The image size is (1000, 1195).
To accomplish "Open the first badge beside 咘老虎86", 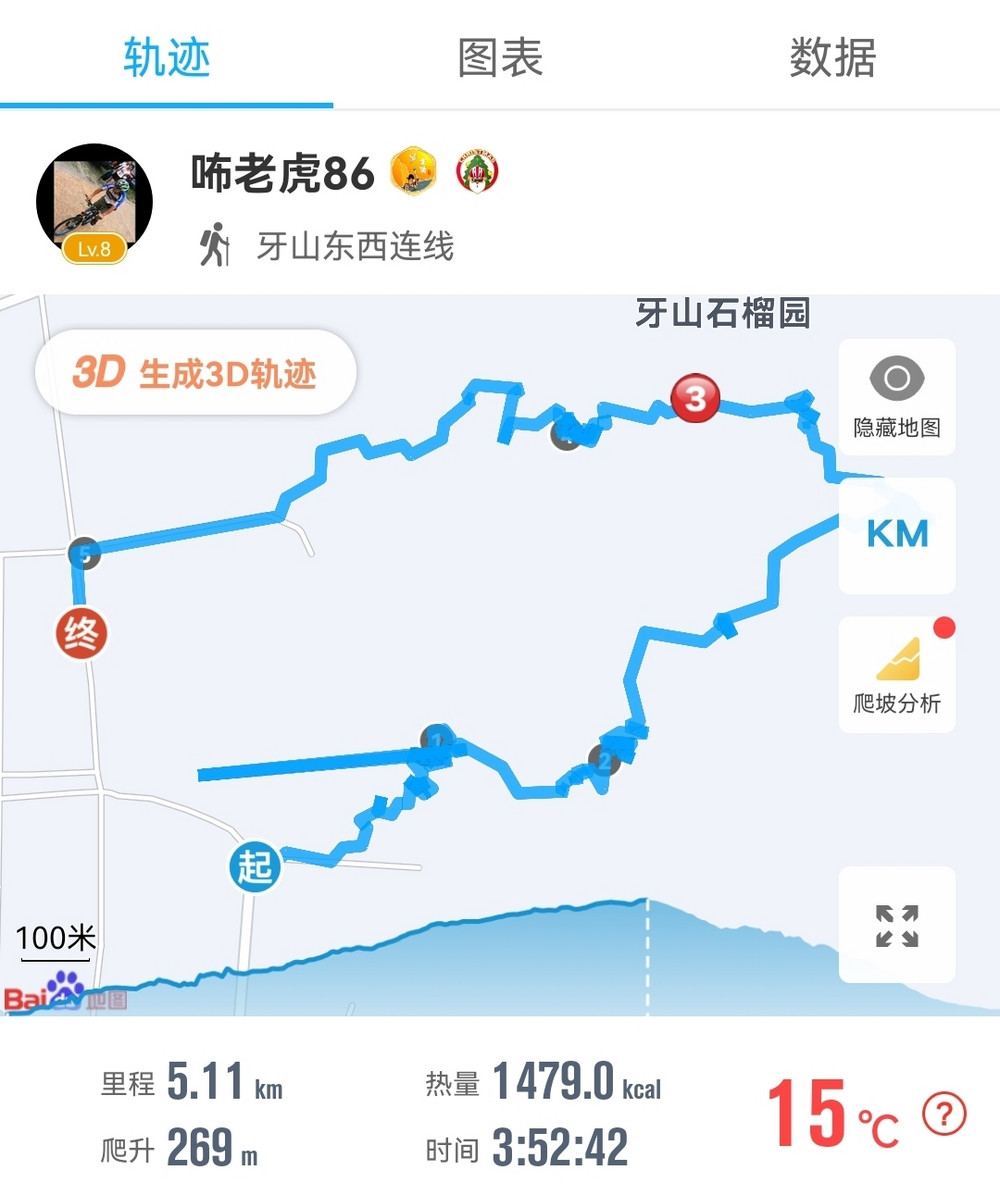I will 413,171.
